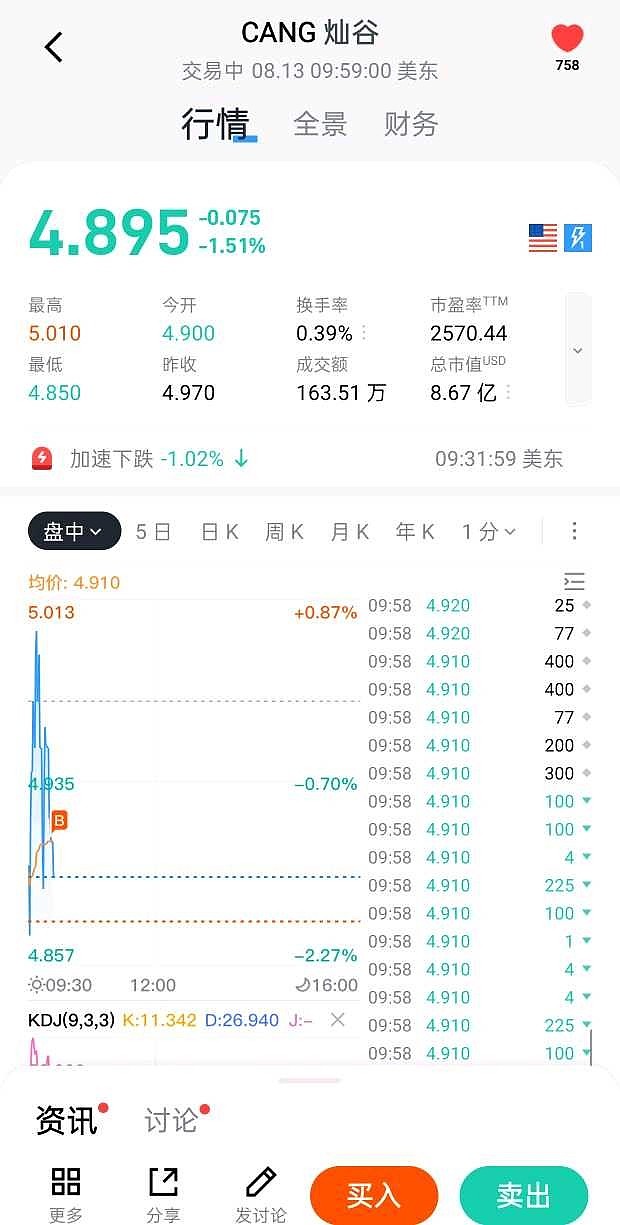Open the 讨论 tab
The height and width of the screenshot is (1225, 620).
(x=171, y=1120)
